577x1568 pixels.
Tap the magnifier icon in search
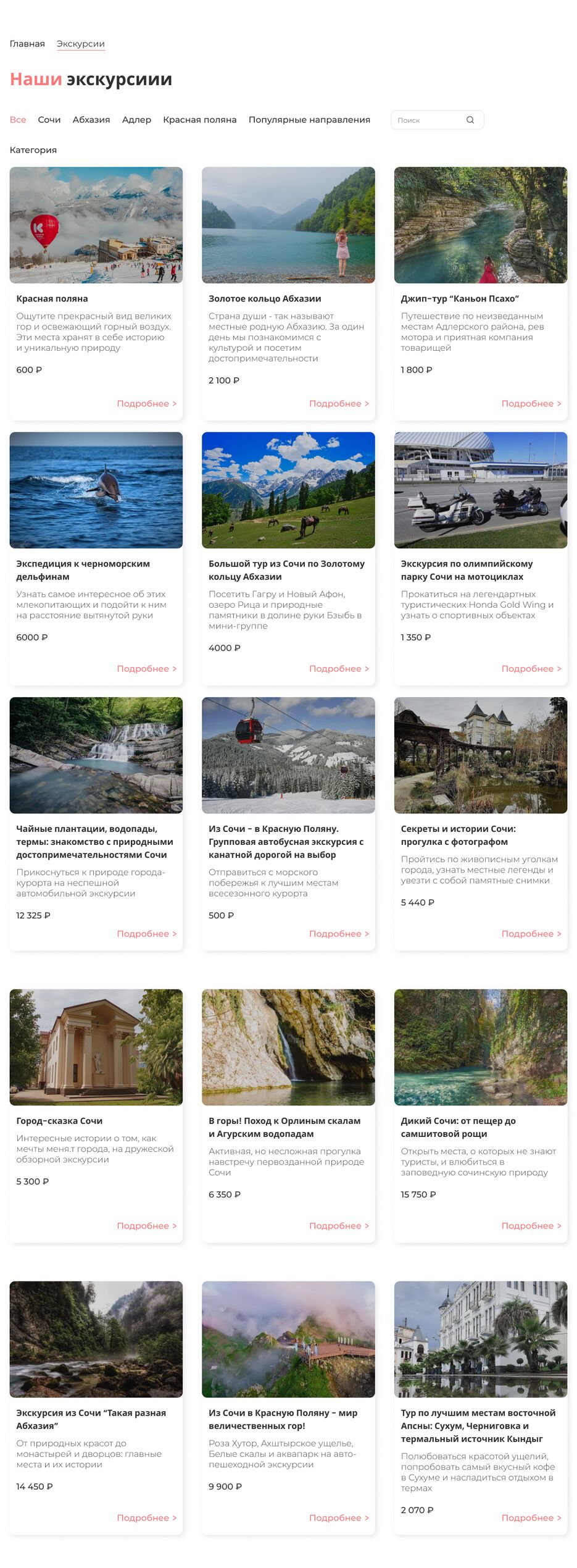coord(470,120)
